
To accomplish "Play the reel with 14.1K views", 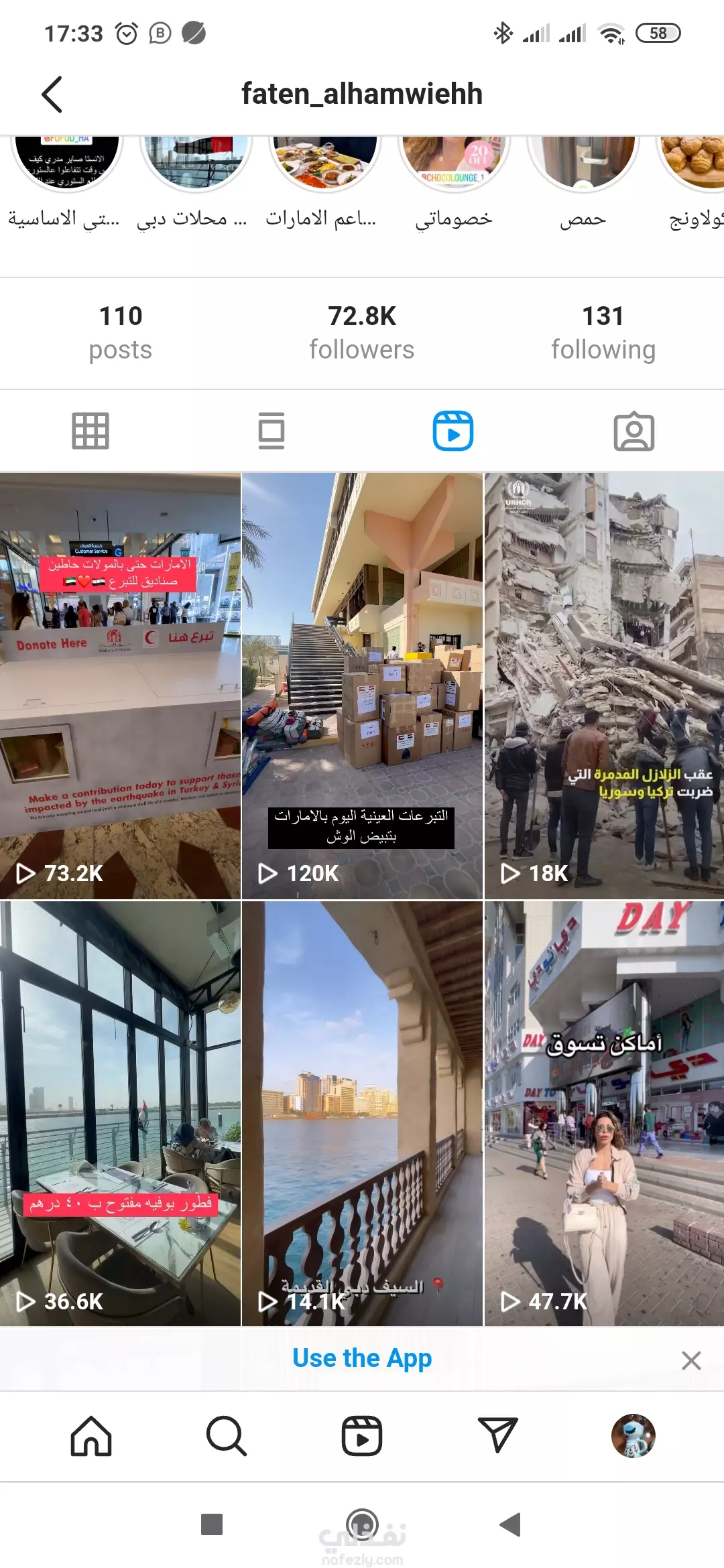I will point(362,1114).
